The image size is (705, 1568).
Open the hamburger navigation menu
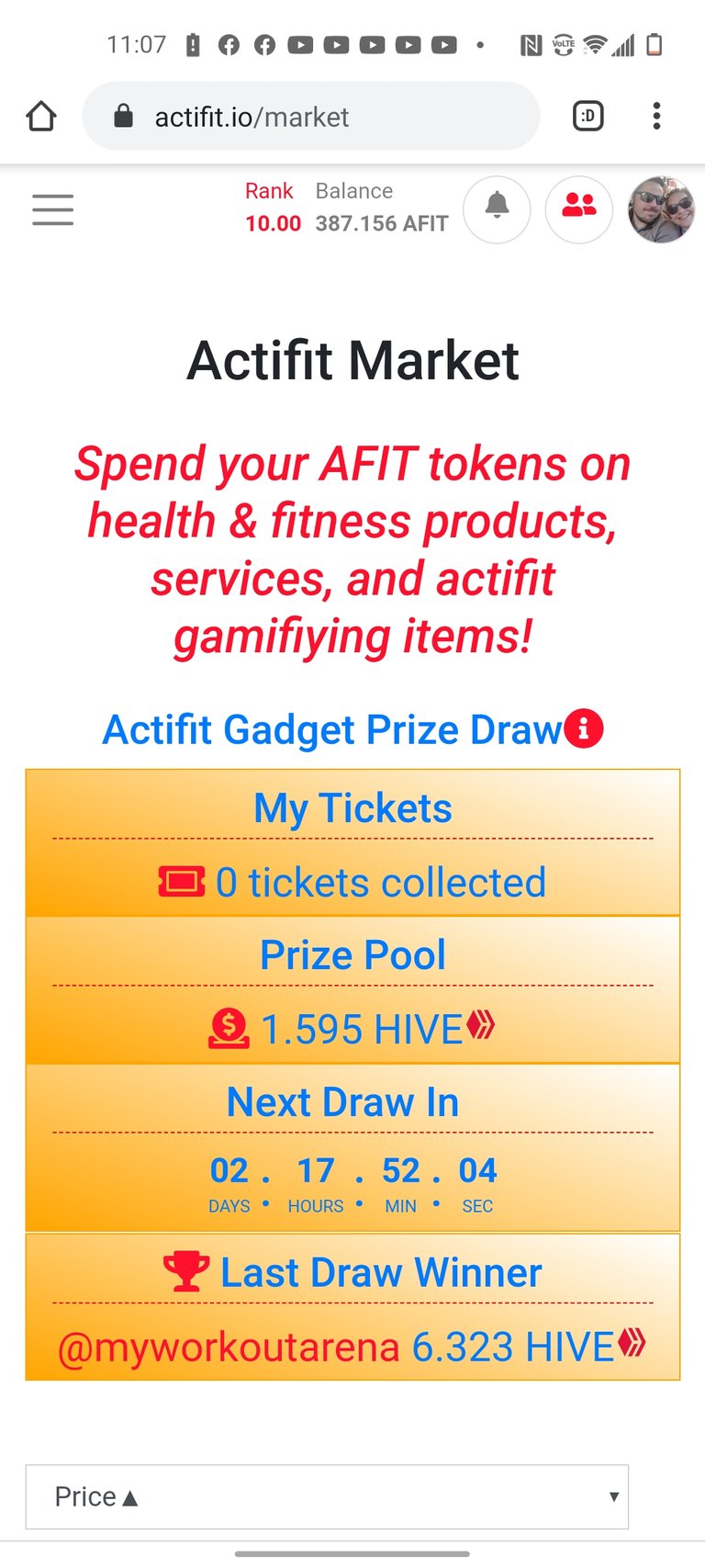[53, 210]
